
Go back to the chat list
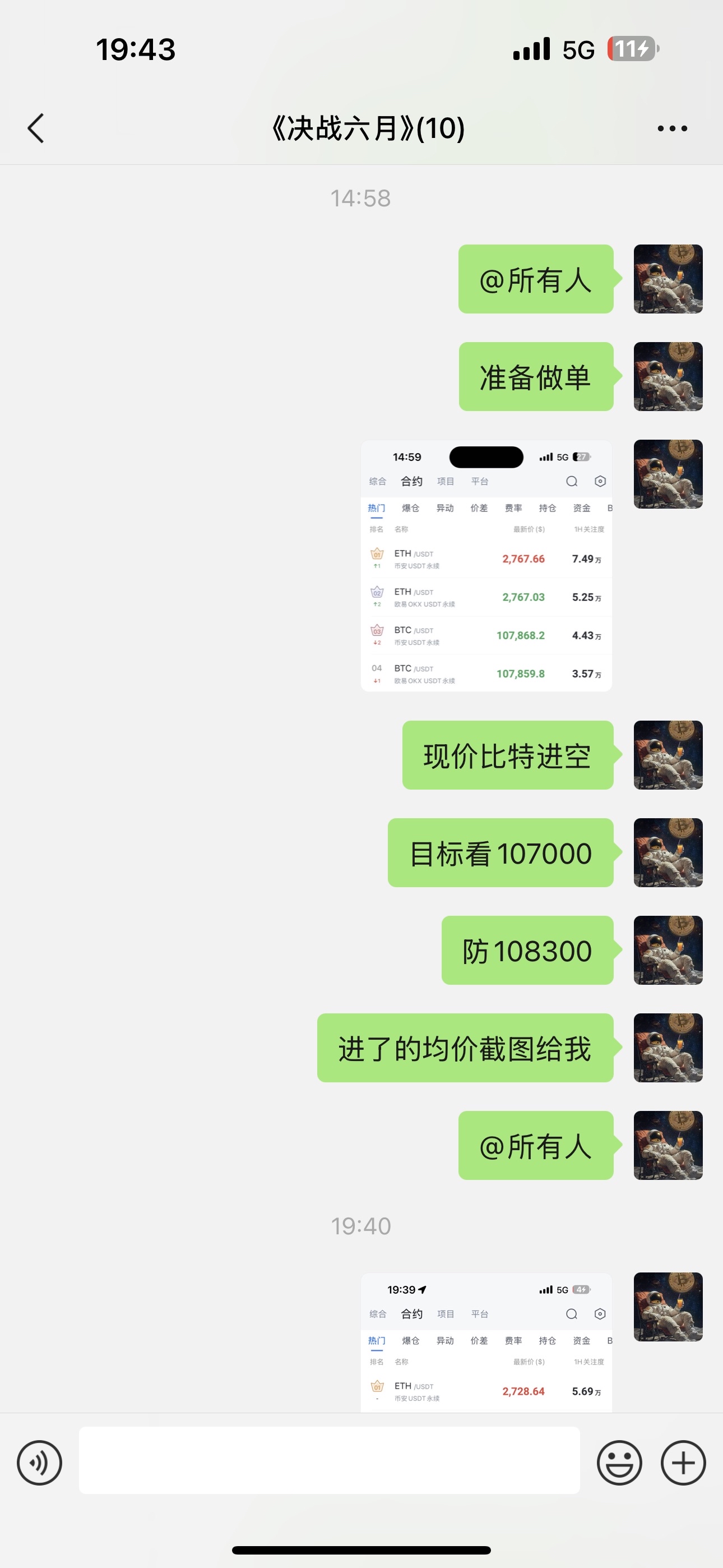[36, 128]
